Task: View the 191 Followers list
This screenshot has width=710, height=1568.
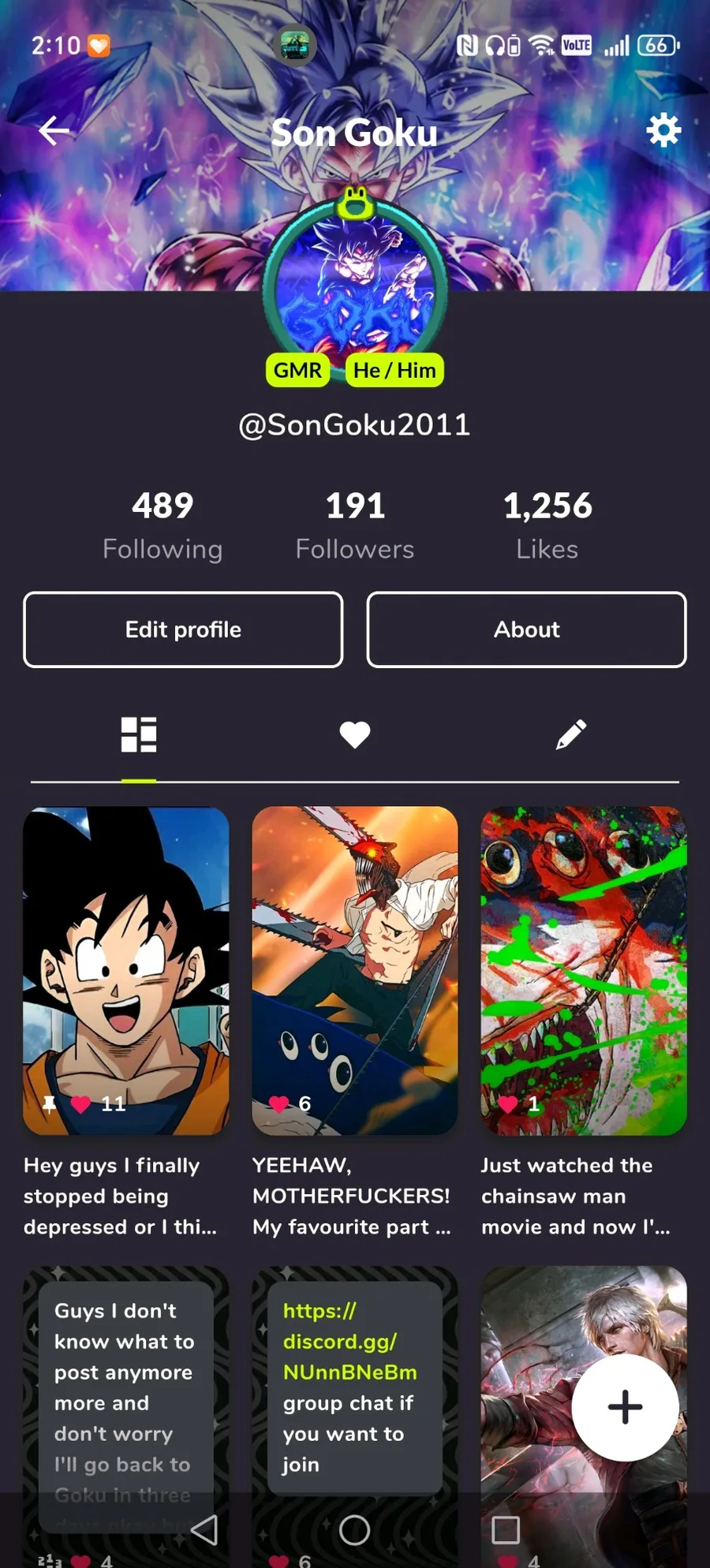Action: coord(355,525)
